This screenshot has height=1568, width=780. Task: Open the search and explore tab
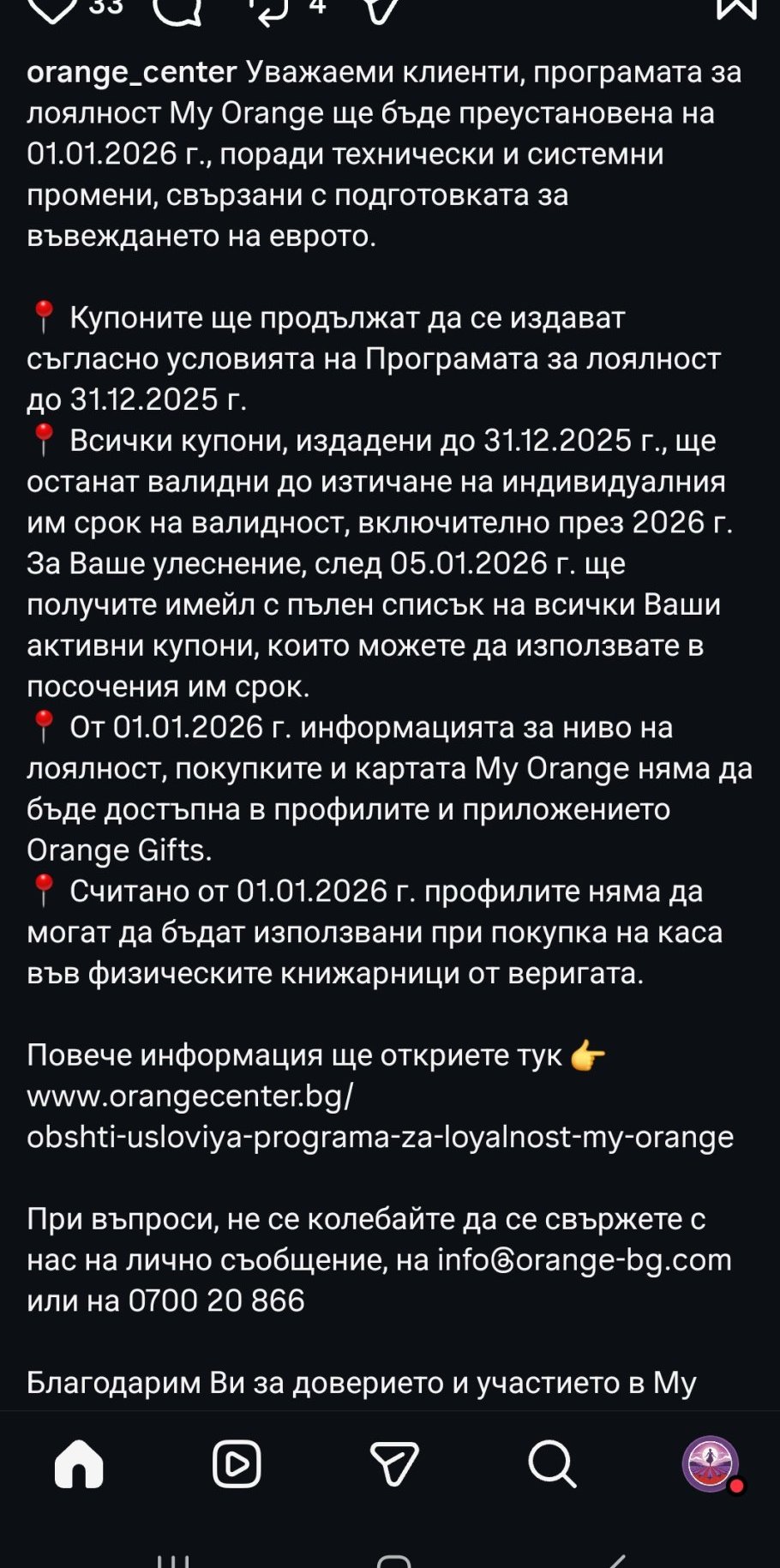552,1463
